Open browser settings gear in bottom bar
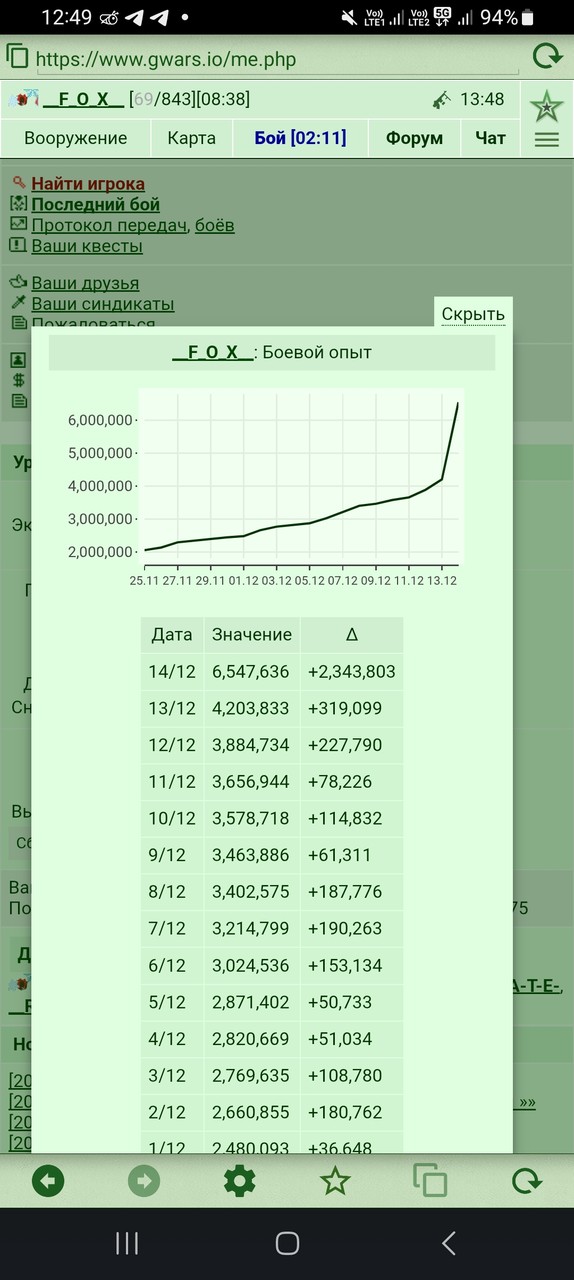Image resolution: width=574 pixels, height=1280 pixels. [x=239, y=1181]
